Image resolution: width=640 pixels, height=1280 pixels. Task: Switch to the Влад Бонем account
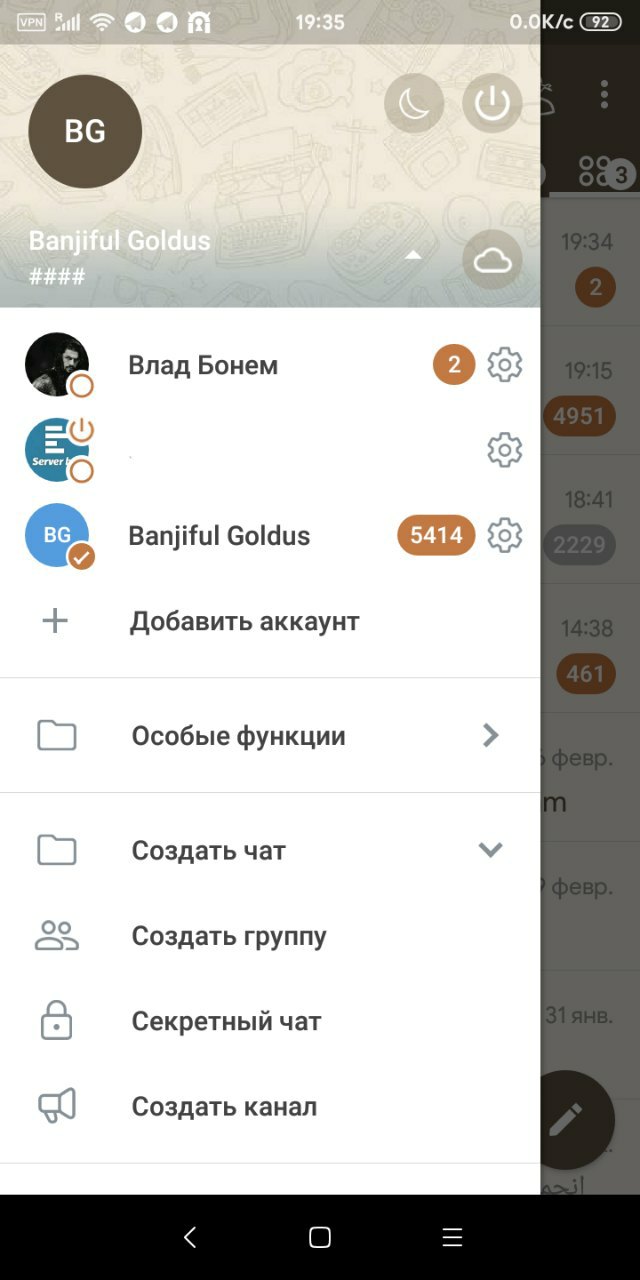click(x=203, y=366)
